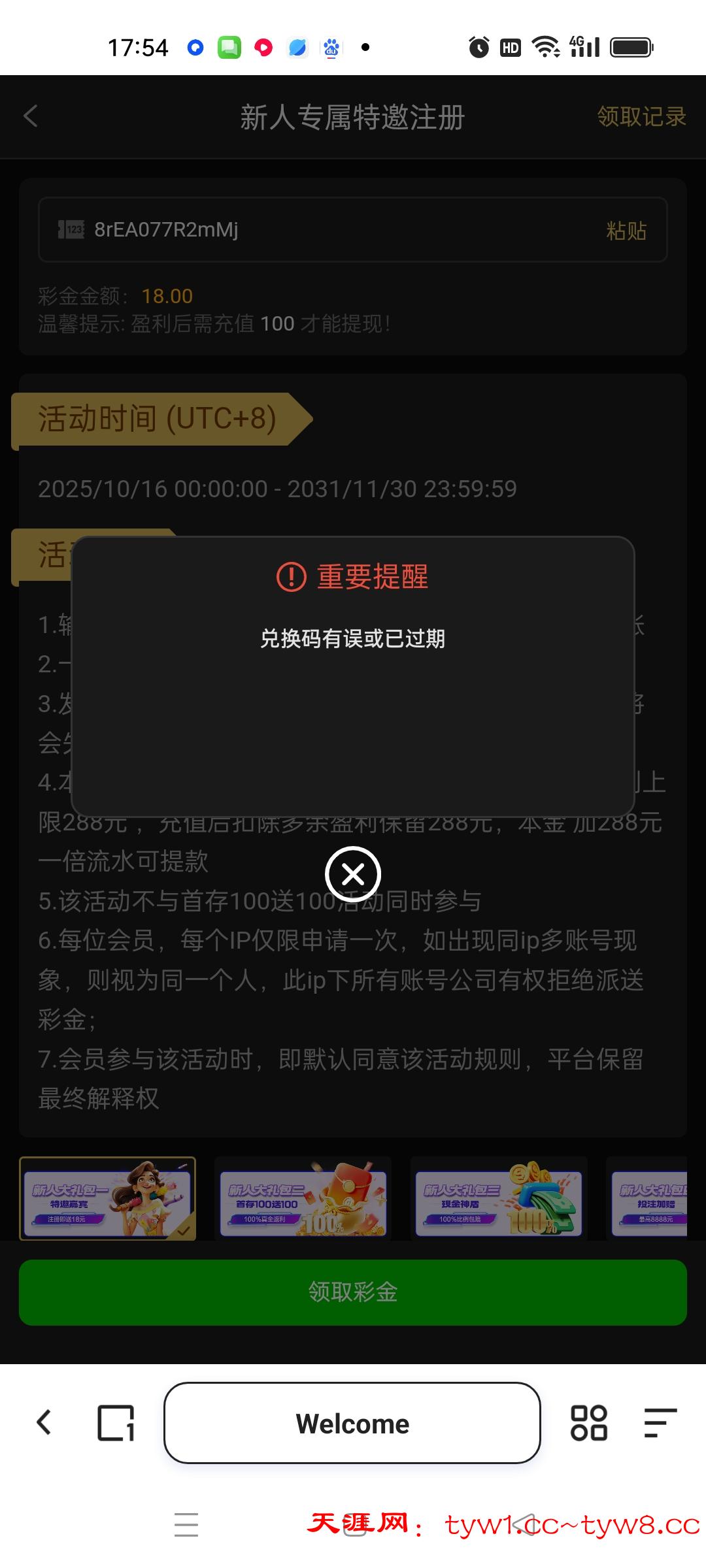Dismiss the 重要提醒 dialog with the X
This screenshot has height=1568, width=706.
pos(353,874)
